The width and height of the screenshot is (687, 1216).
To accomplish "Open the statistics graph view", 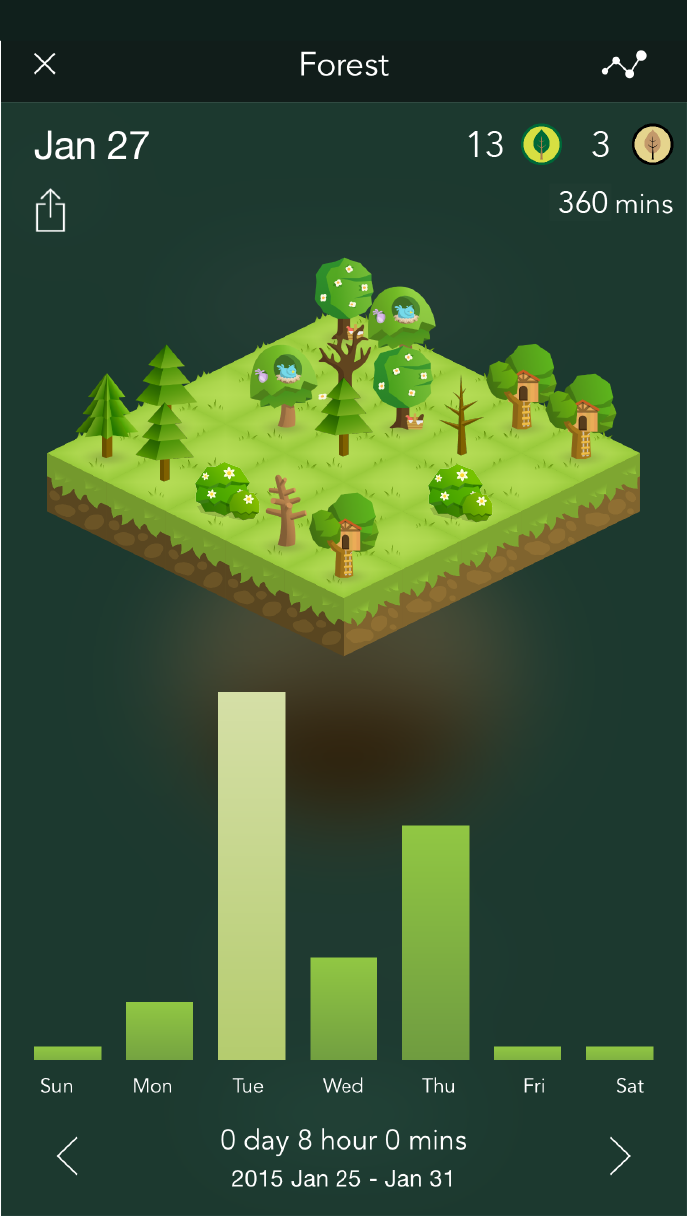I will coord(624,65).
